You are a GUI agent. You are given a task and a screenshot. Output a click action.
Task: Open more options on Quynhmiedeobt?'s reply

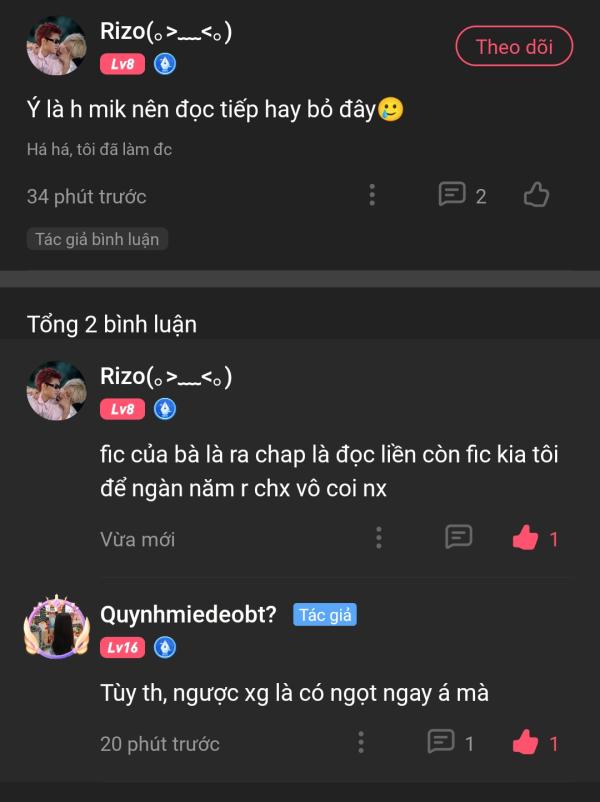coord(360,743)
